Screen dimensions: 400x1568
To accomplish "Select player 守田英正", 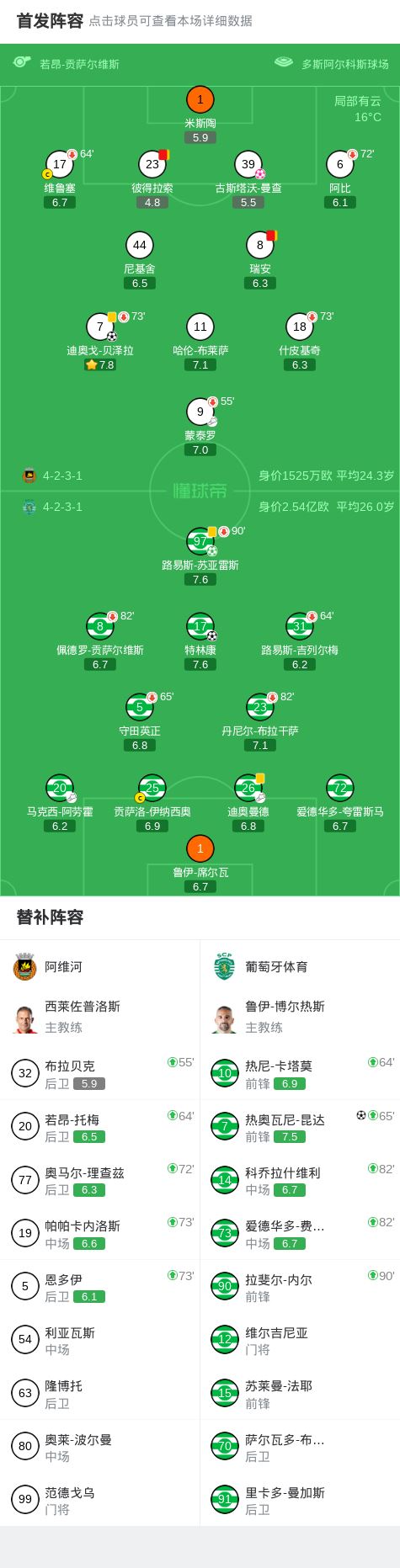I will (x=140, y=722).
